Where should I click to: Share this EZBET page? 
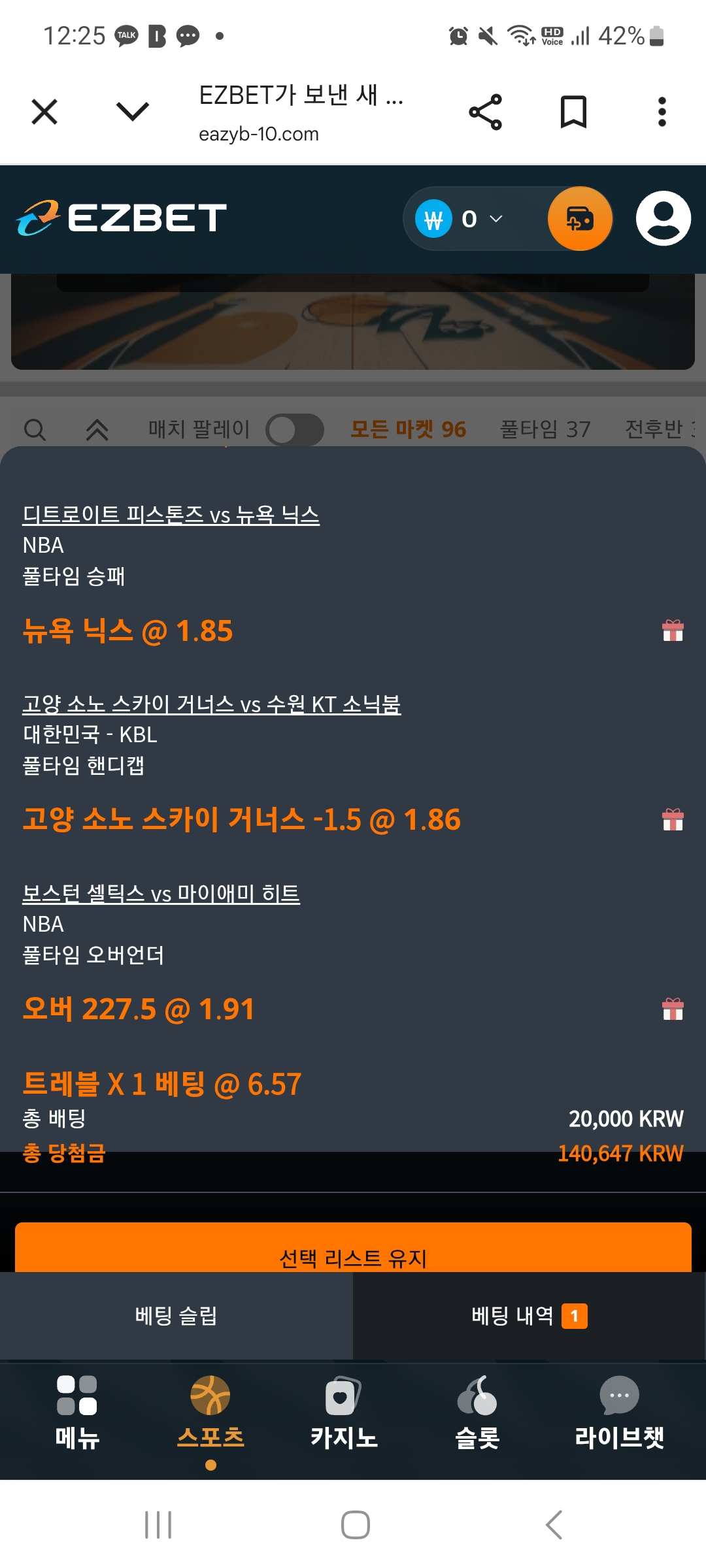click(486, 112)
